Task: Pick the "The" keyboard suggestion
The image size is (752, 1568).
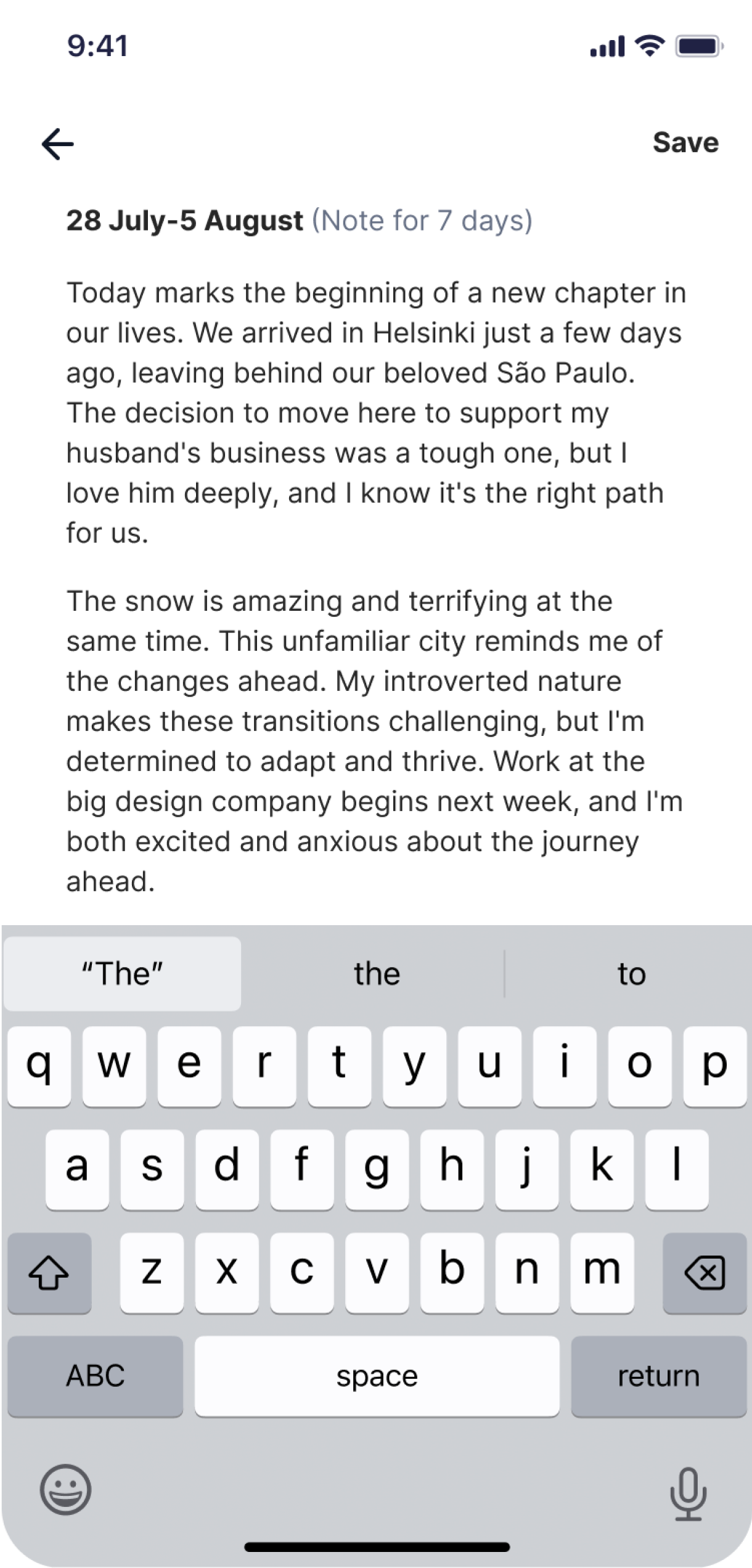Action: point(123,974)
